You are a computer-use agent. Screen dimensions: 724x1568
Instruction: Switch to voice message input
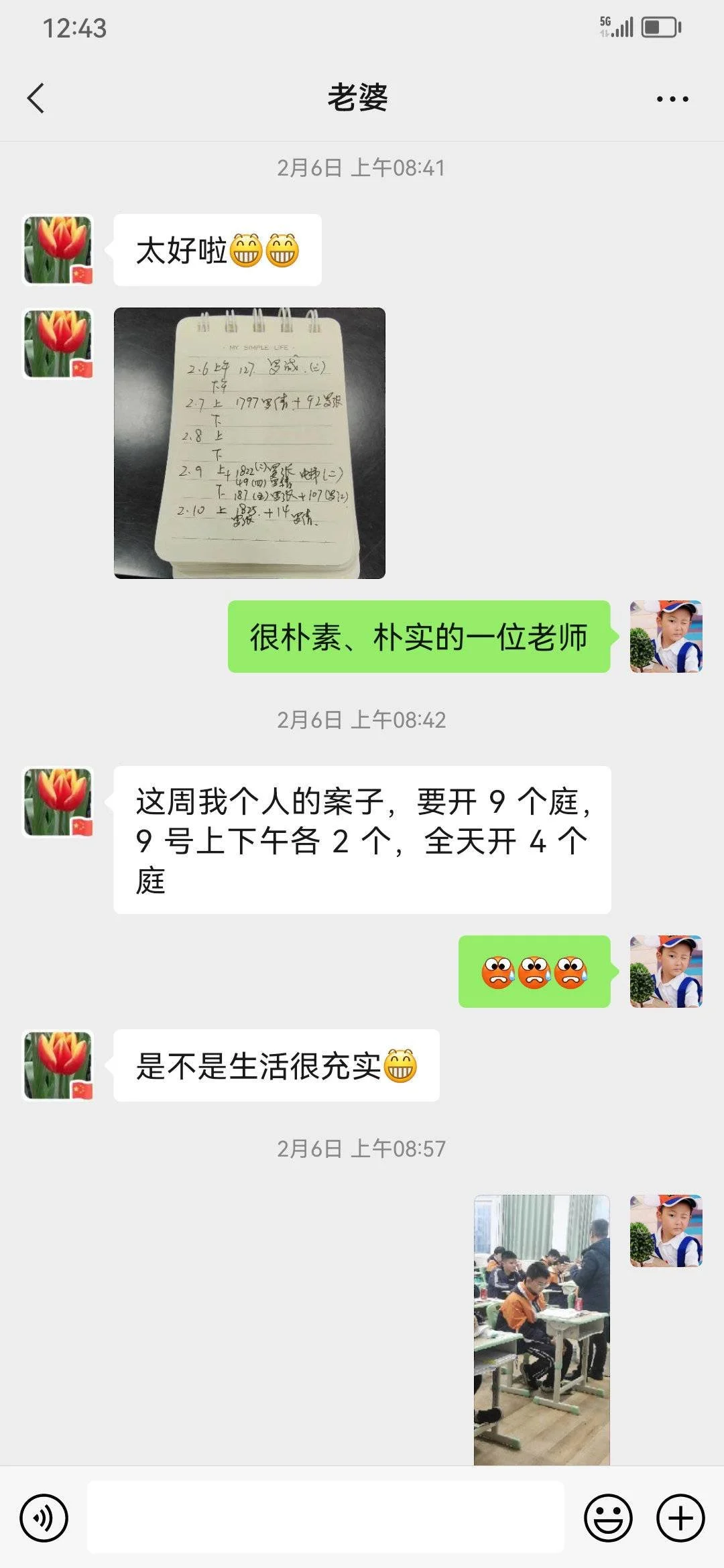pyautogui.click(x=44, y=1518)
